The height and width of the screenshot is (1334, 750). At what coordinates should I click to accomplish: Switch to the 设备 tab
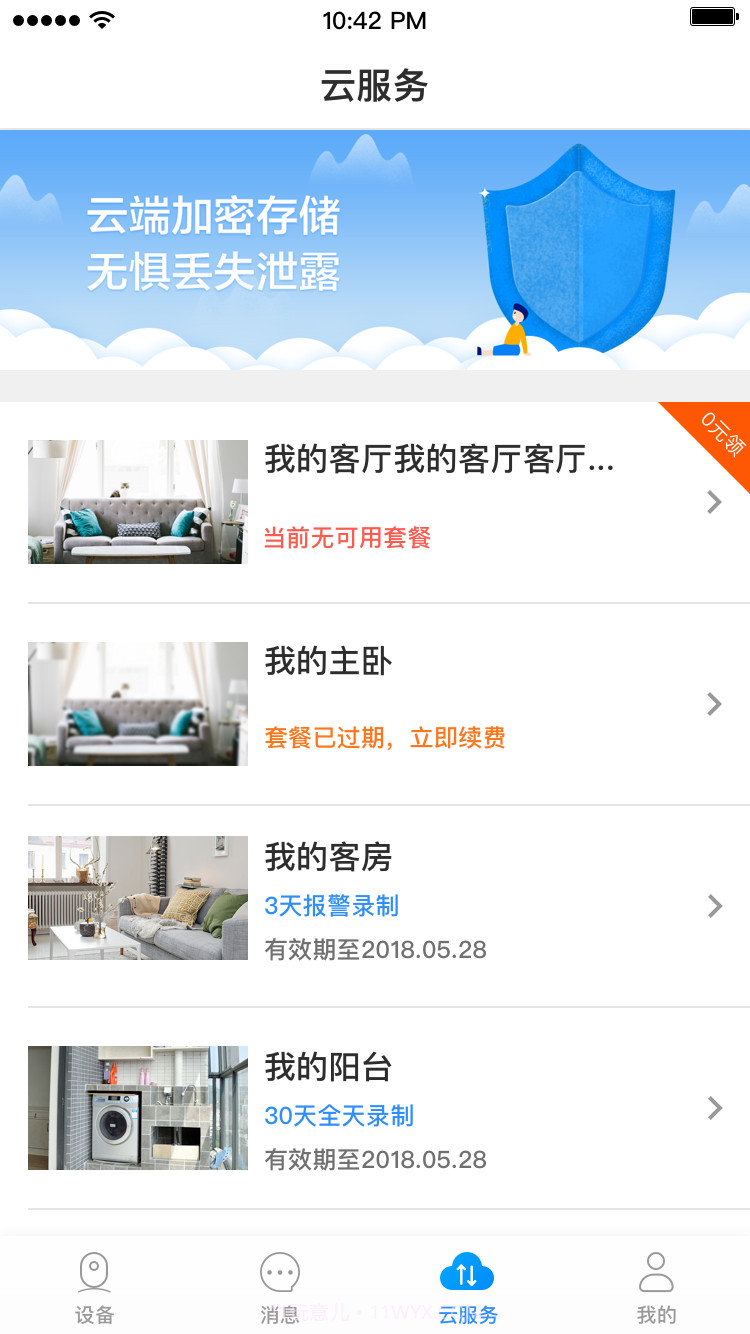click(94, 1285)
